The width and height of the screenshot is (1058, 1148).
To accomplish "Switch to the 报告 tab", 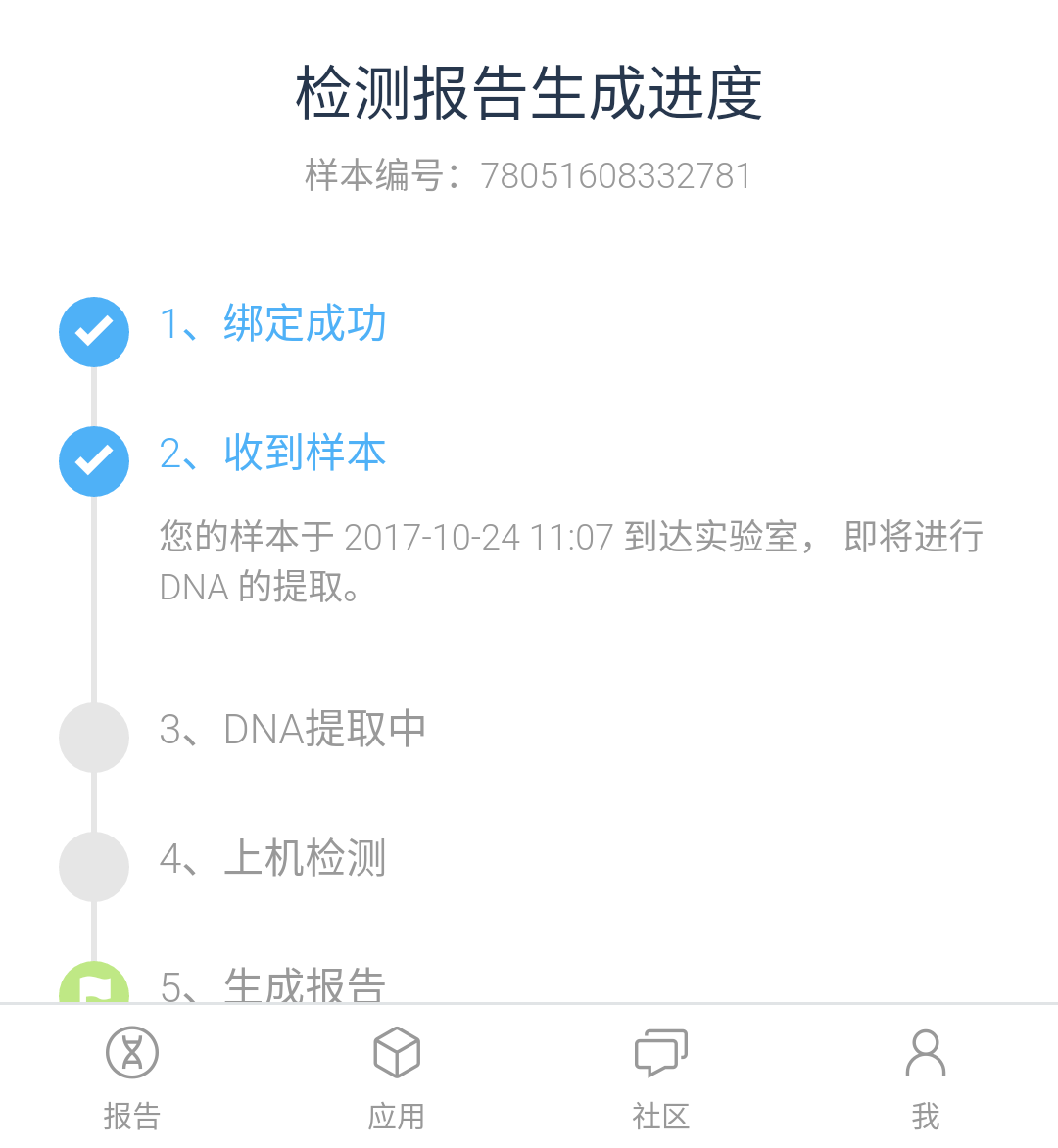I will click(132, 1076).
